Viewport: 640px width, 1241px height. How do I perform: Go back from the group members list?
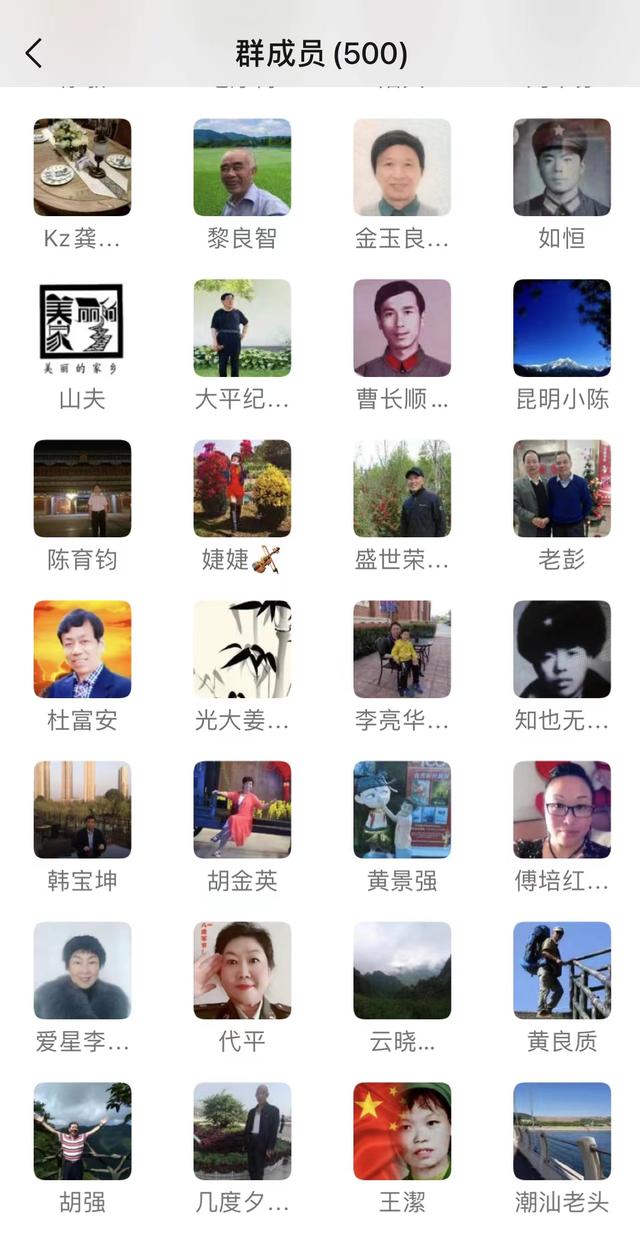[34, 53]
